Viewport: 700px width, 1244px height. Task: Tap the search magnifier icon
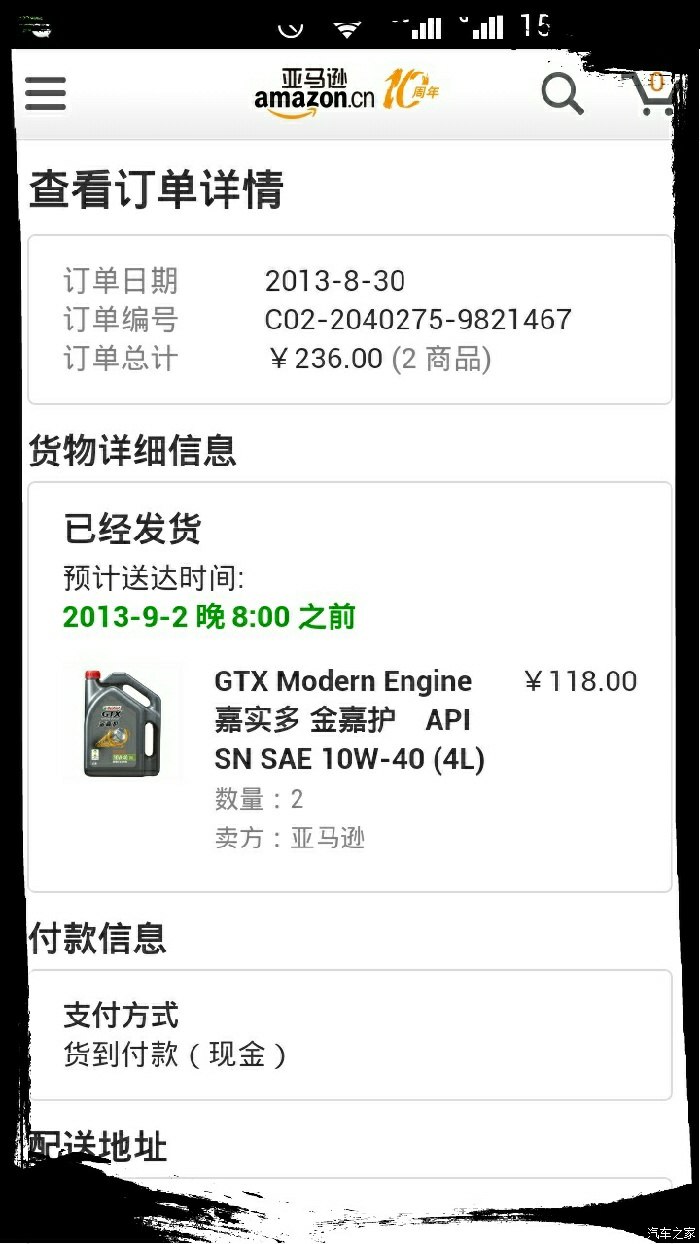coord(562,94)
